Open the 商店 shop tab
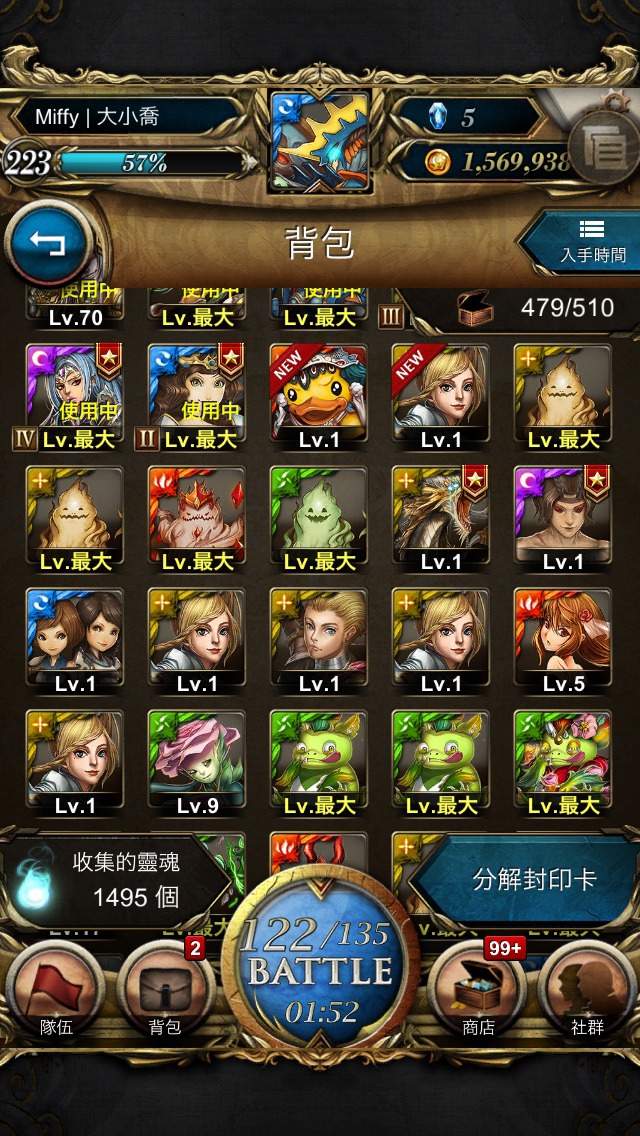This screenshot has width=640, height=1136. (478, 990)
